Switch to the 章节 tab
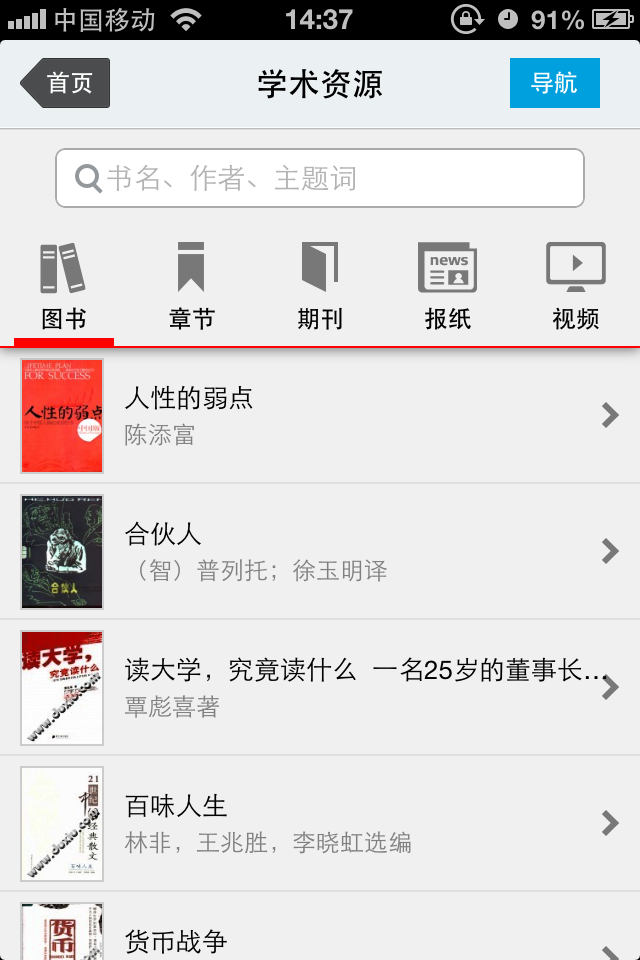This screenshot has width=640, height=960. 191,288
